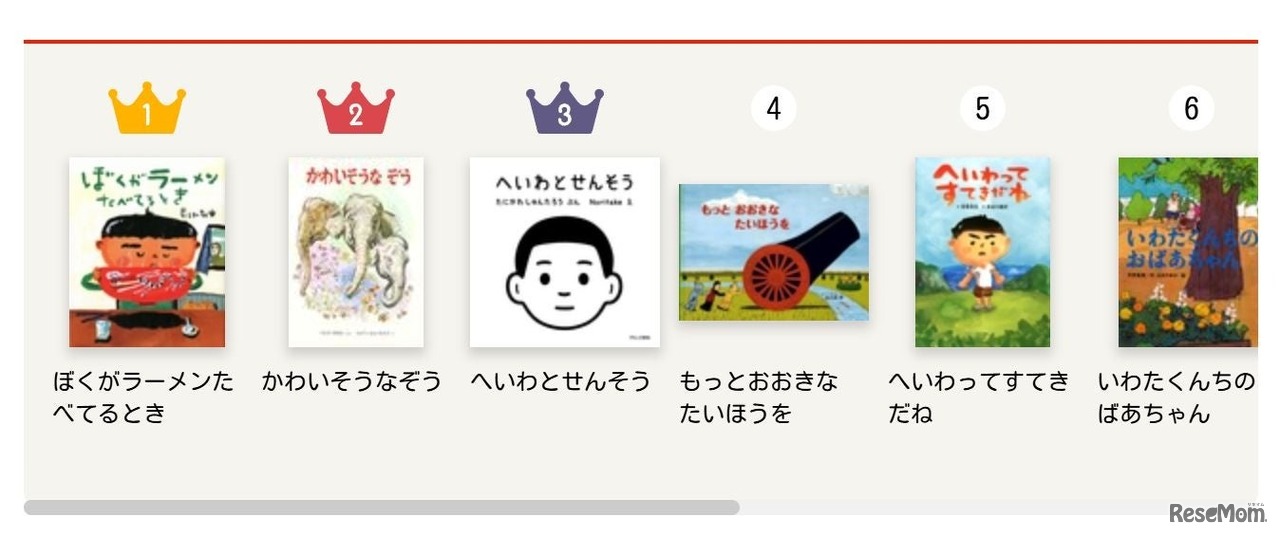Tap the sixth-ranked book いわたくんちのおばあちゃん
1280x536 pixels.
pyautogui.click(x=1187, y=252)
